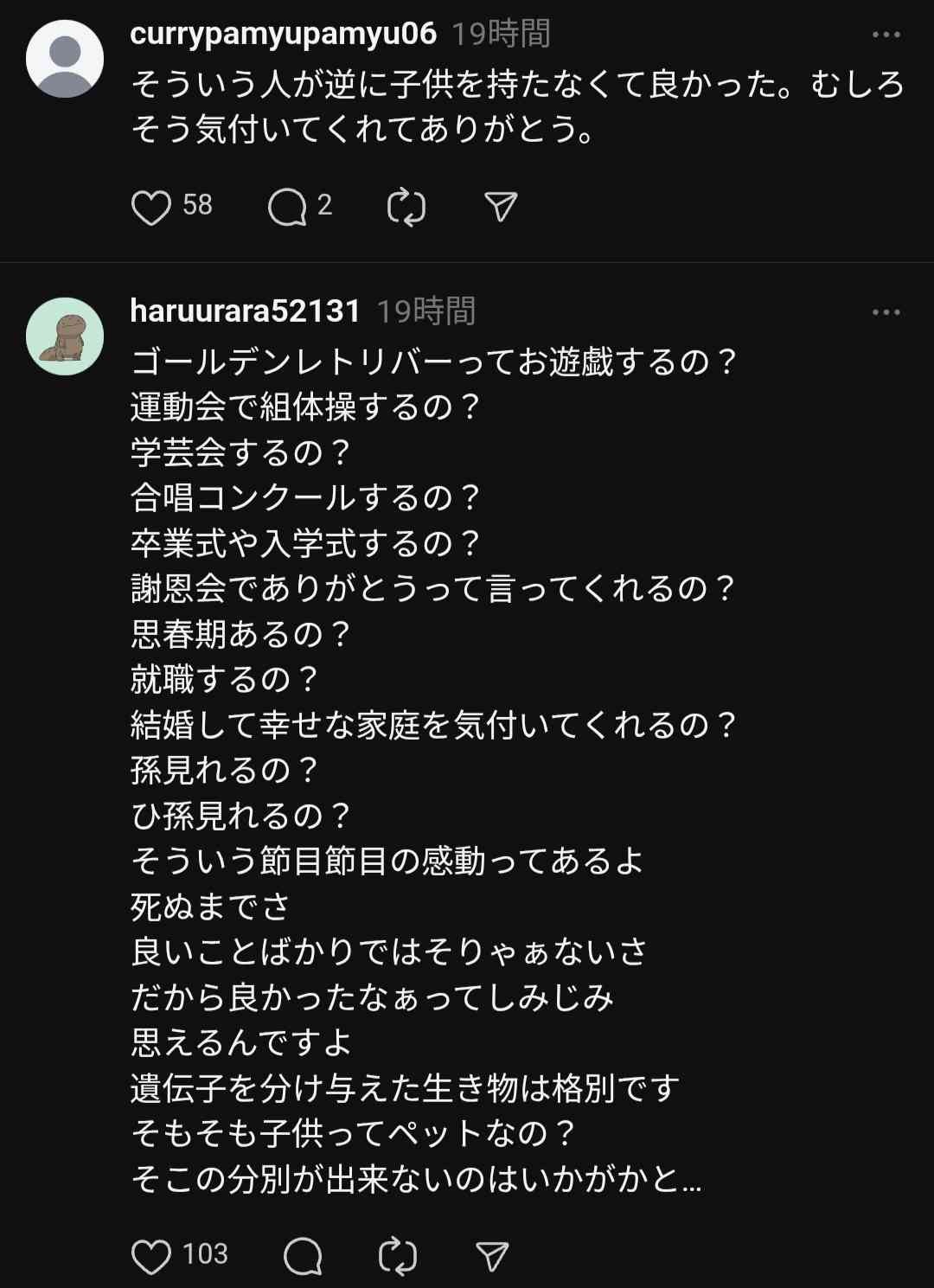Open overflow menu on currypamyupamyu06's post

pyautogui.click(x=886, y=35)
